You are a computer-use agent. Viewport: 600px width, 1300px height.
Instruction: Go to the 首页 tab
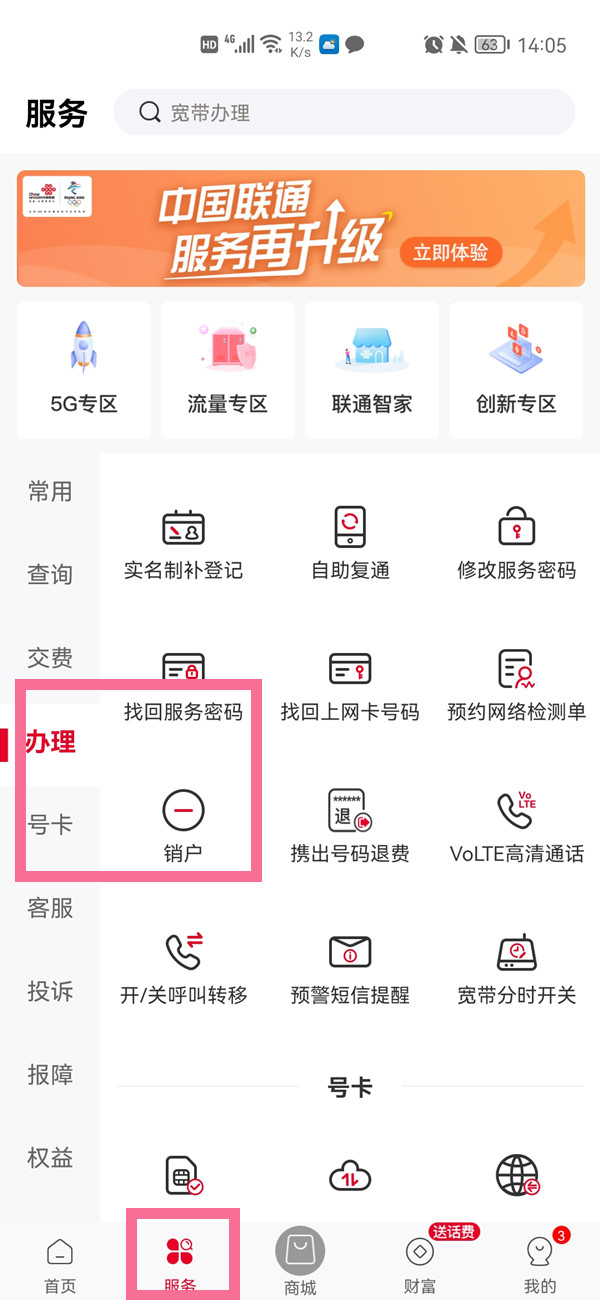[60, 1264]
